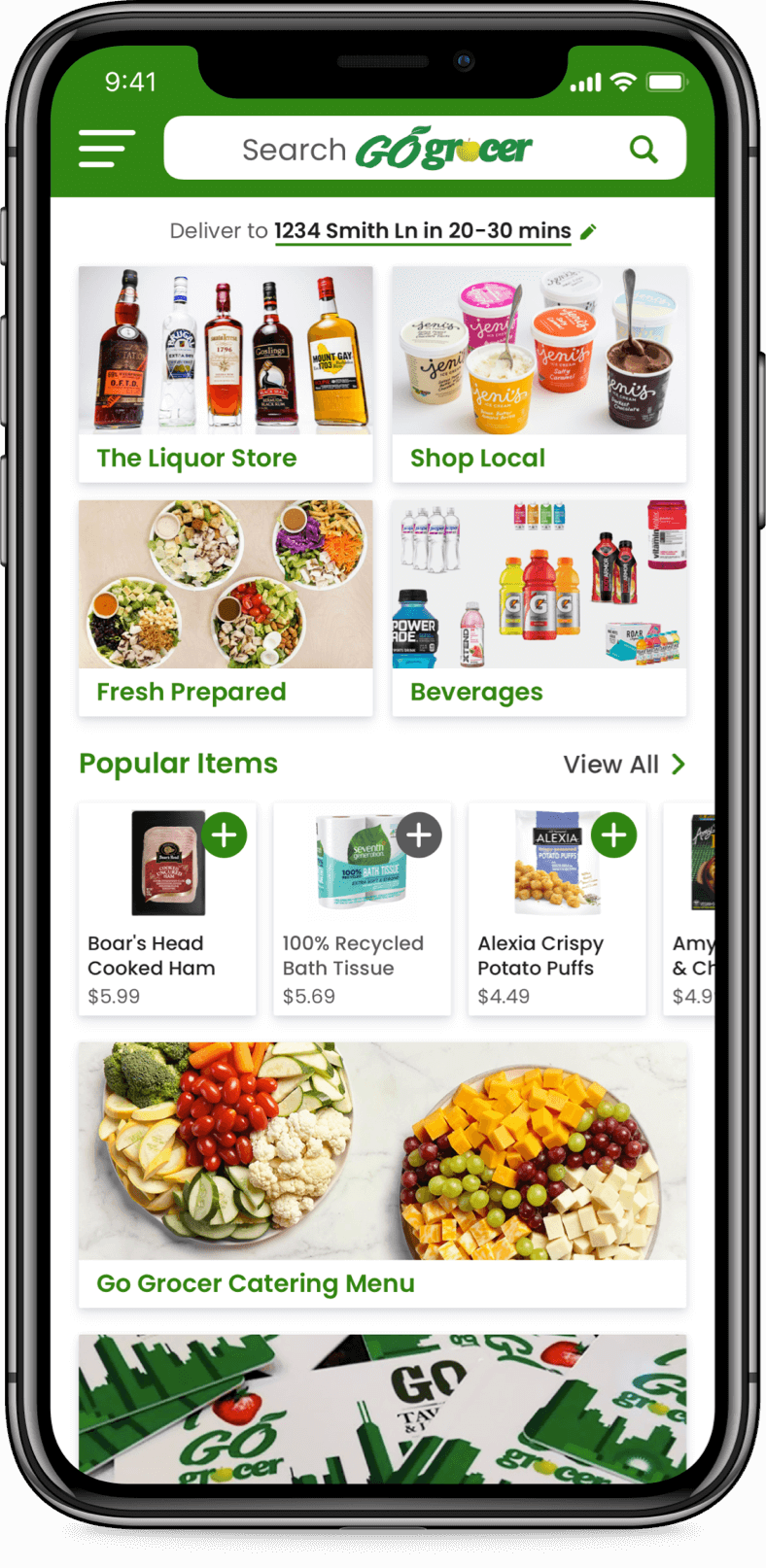View All popular items

click(x=624, y=765)
